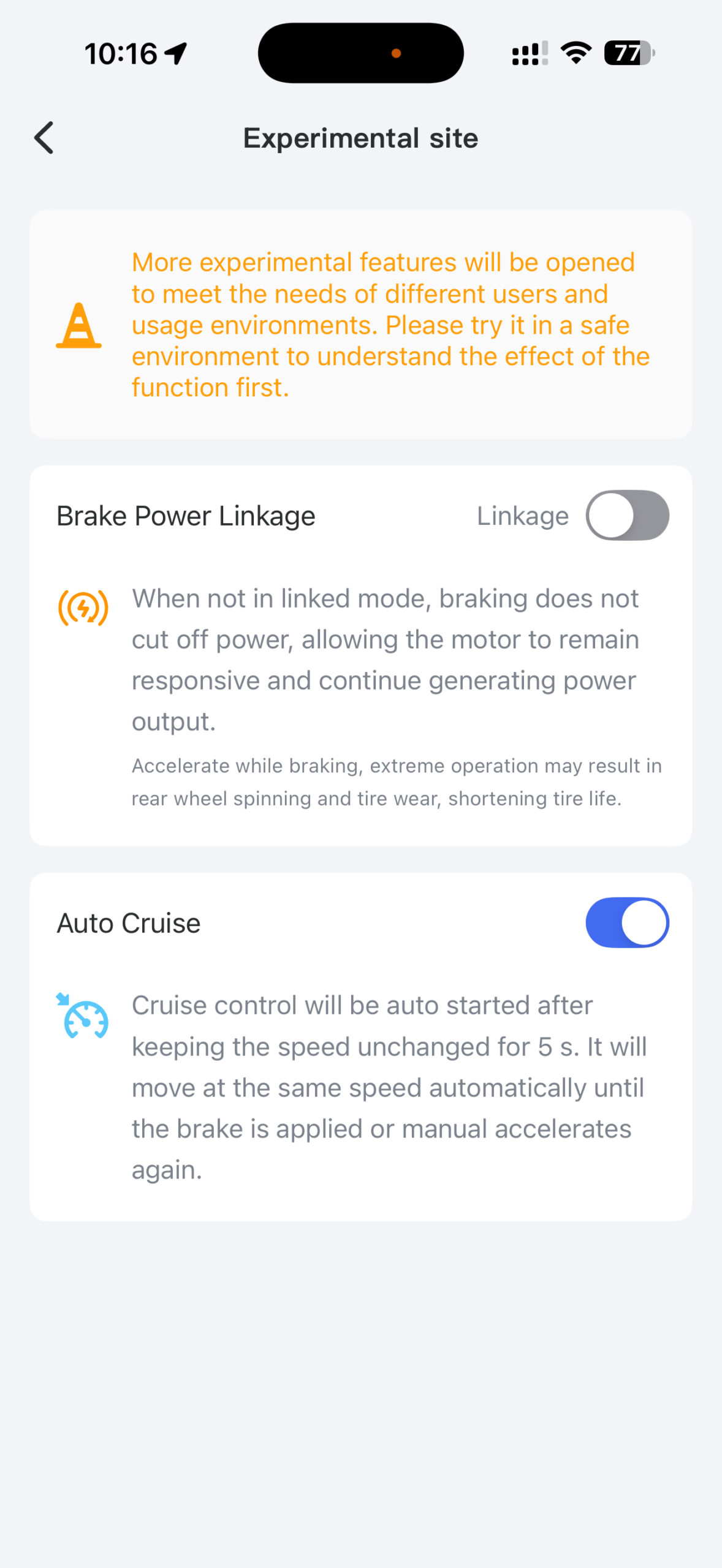
Task: Turn off the Auto Cruise switch
Action: [x=626, y=922]
